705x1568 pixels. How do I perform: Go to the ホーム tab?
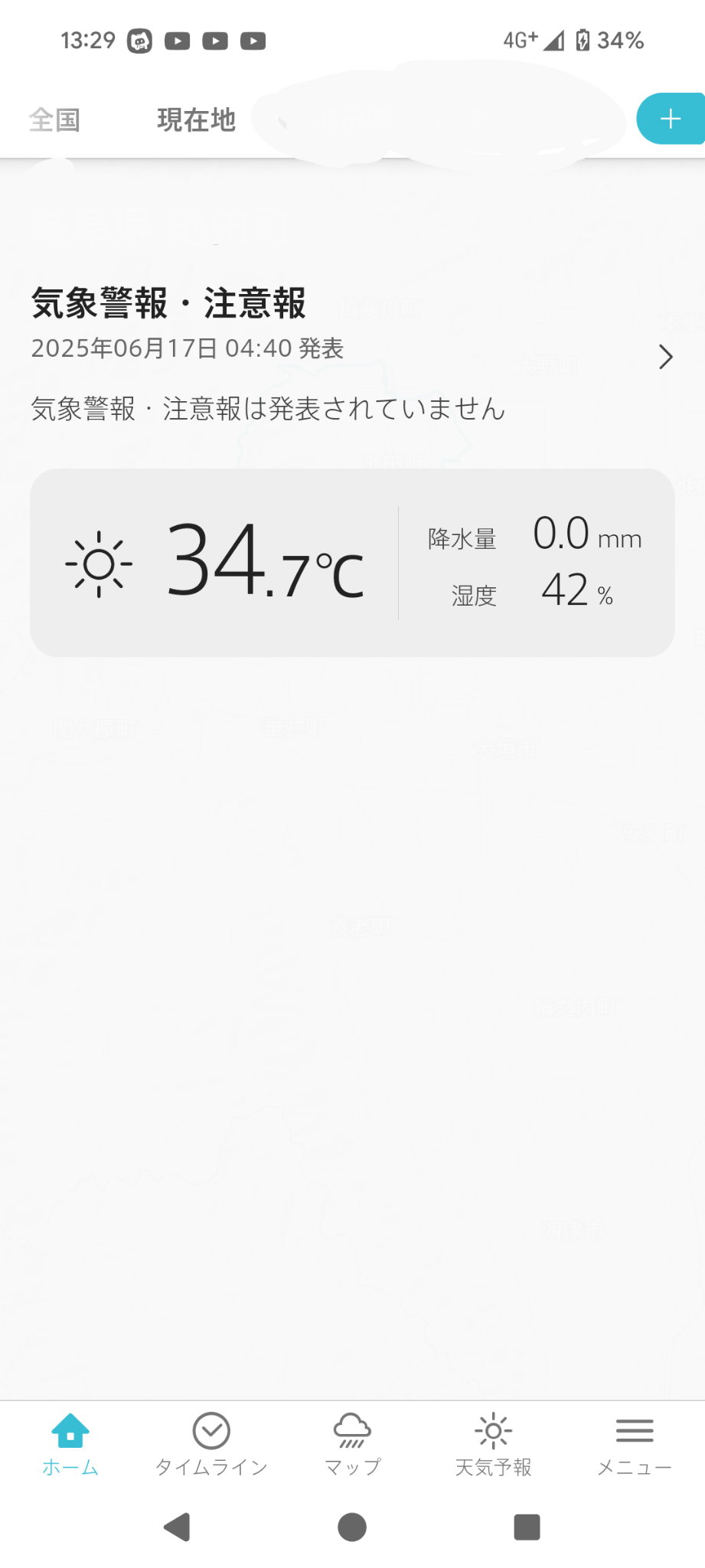click(70, 1444)
